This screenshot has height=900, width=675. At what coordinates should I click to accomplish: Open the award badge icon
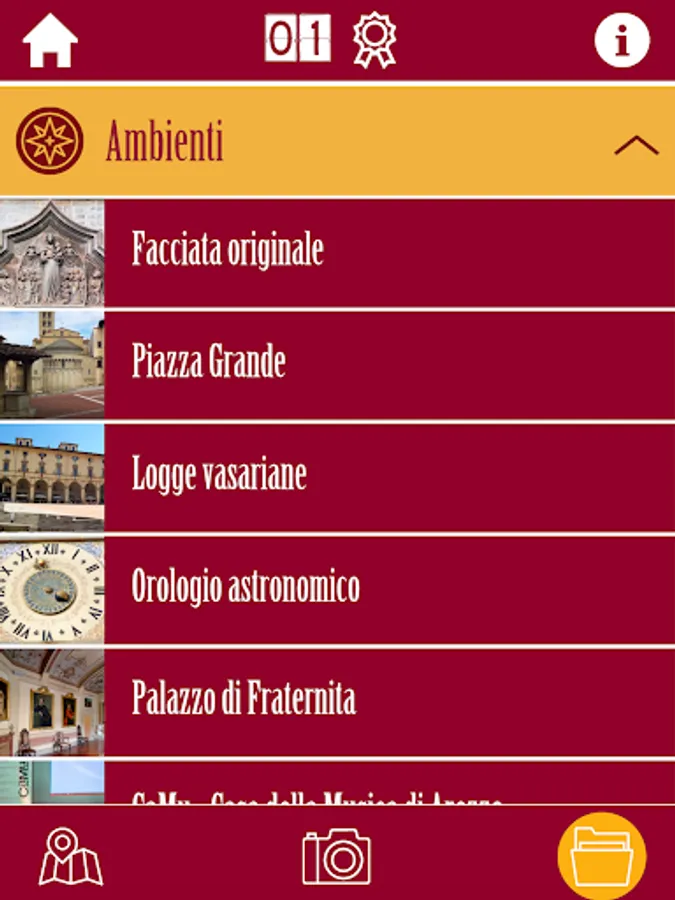click(x=374, y=40)
